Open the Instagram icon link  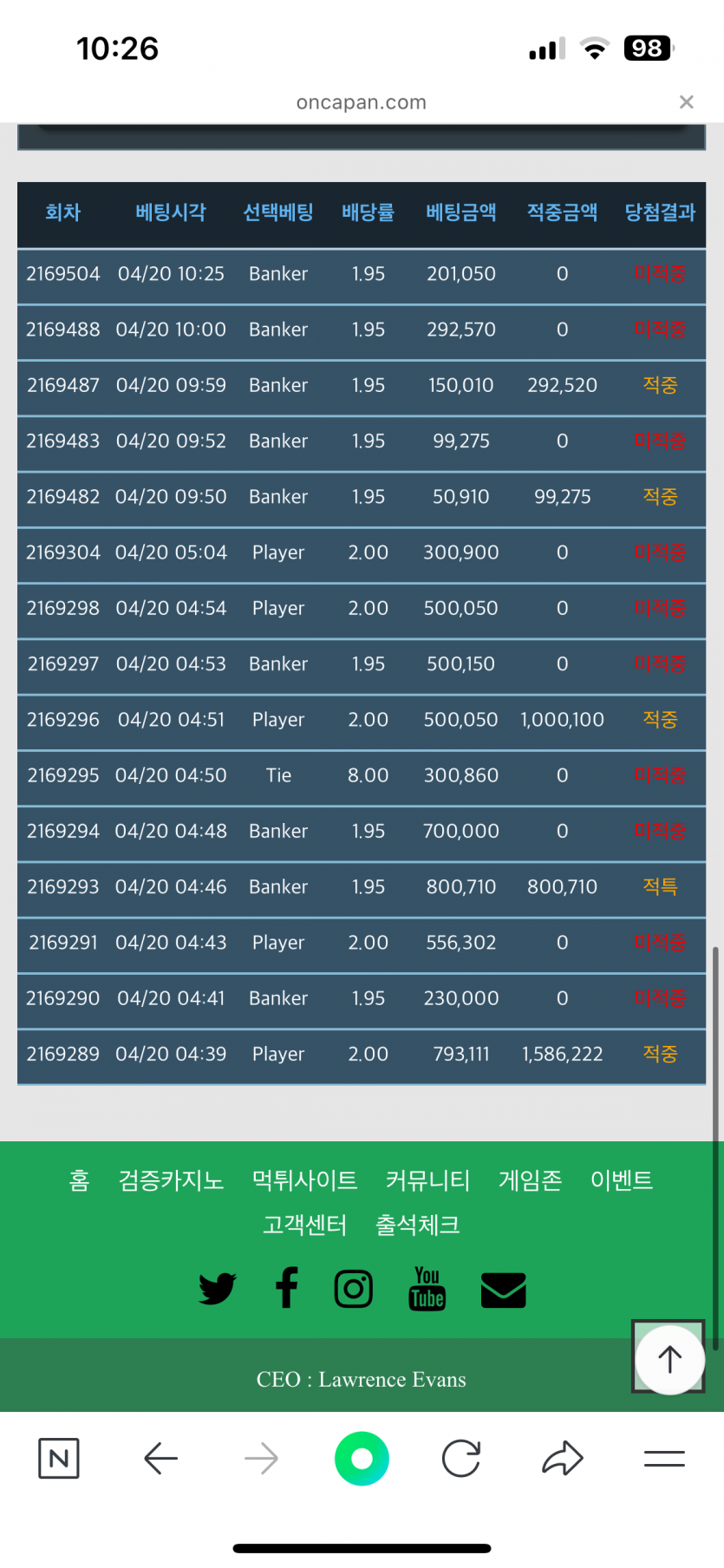(x=354, y=1289)
